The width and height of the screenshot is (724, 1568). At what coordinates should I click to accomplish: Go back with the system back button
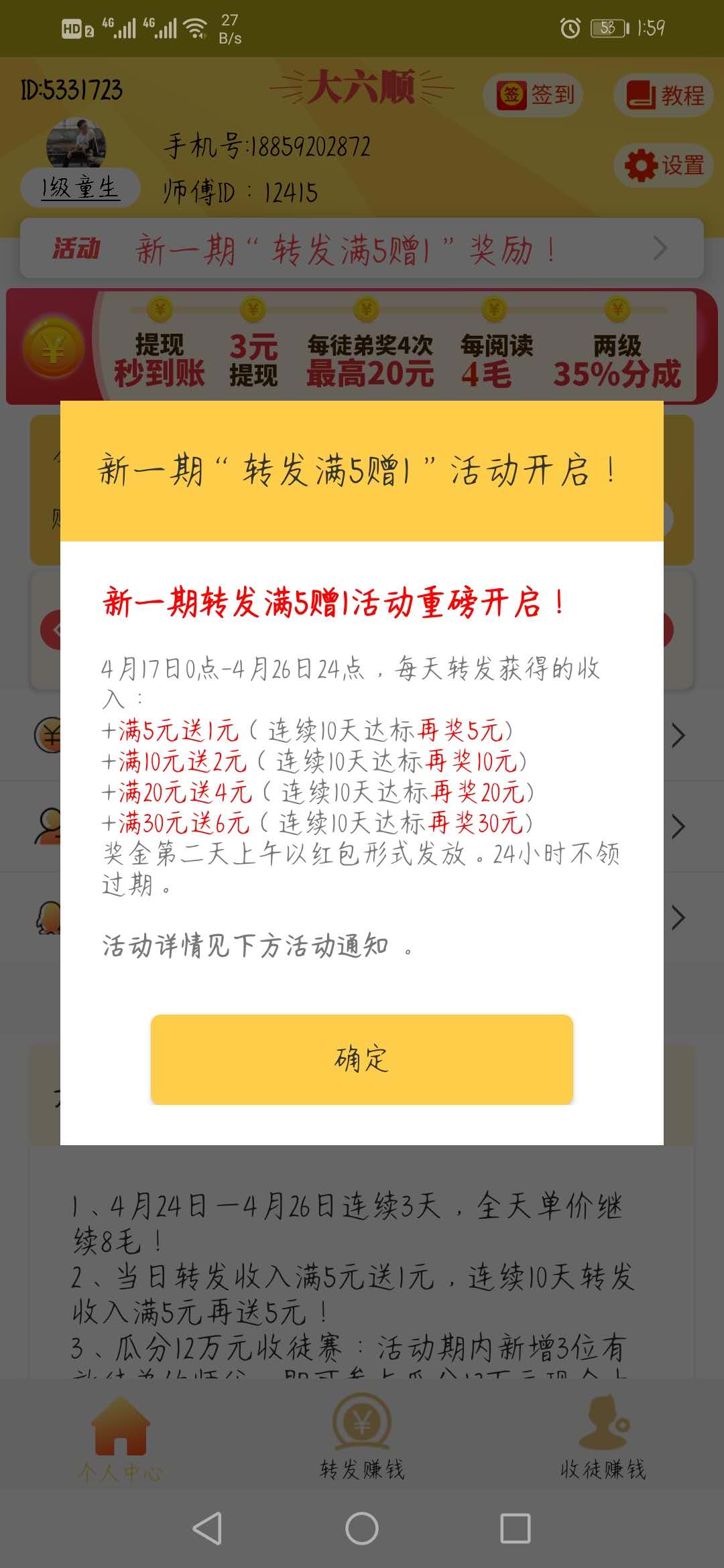pos(207,1528)
